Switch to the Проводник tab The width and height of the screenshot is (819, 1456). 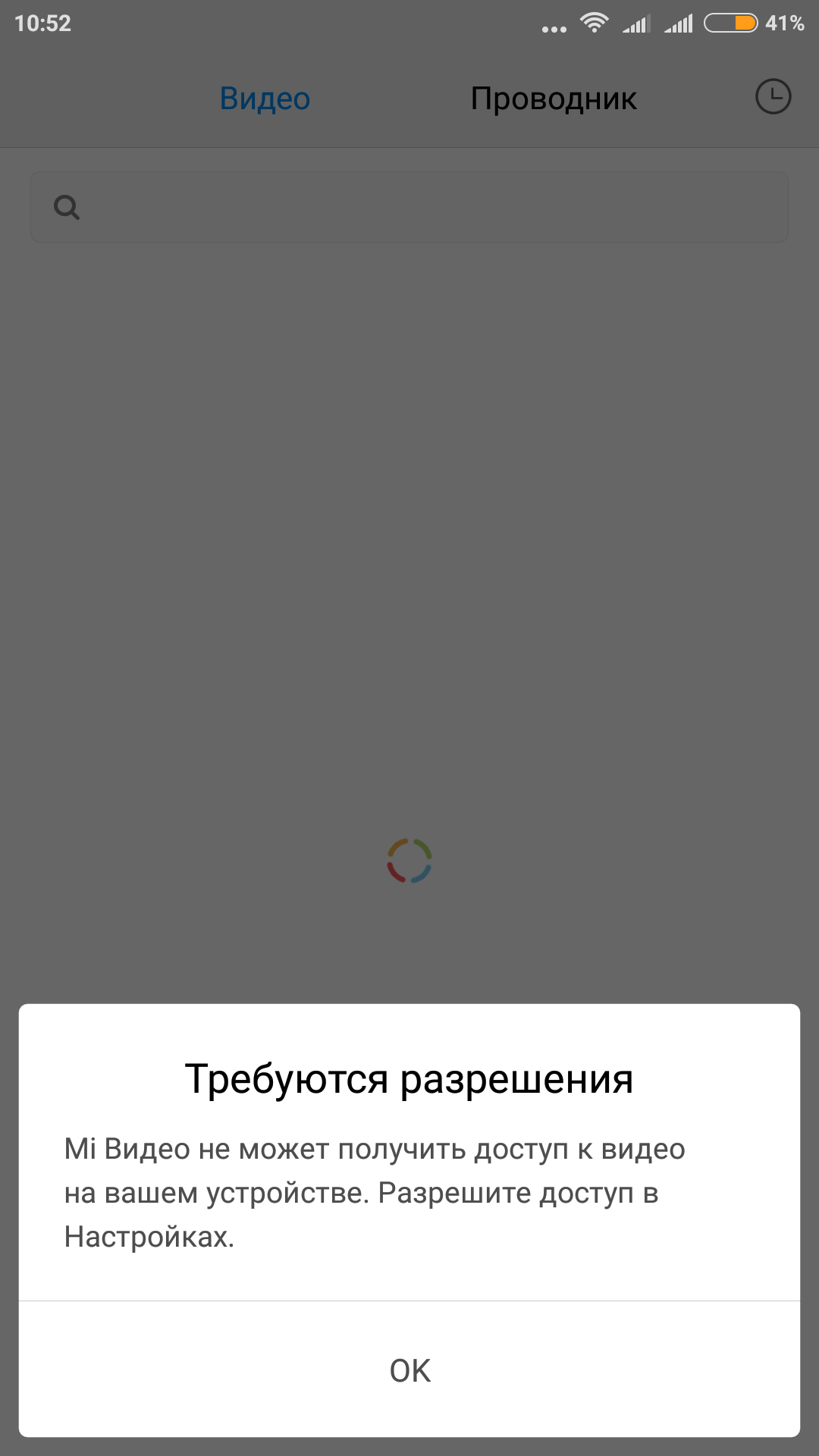pos(554,99)
